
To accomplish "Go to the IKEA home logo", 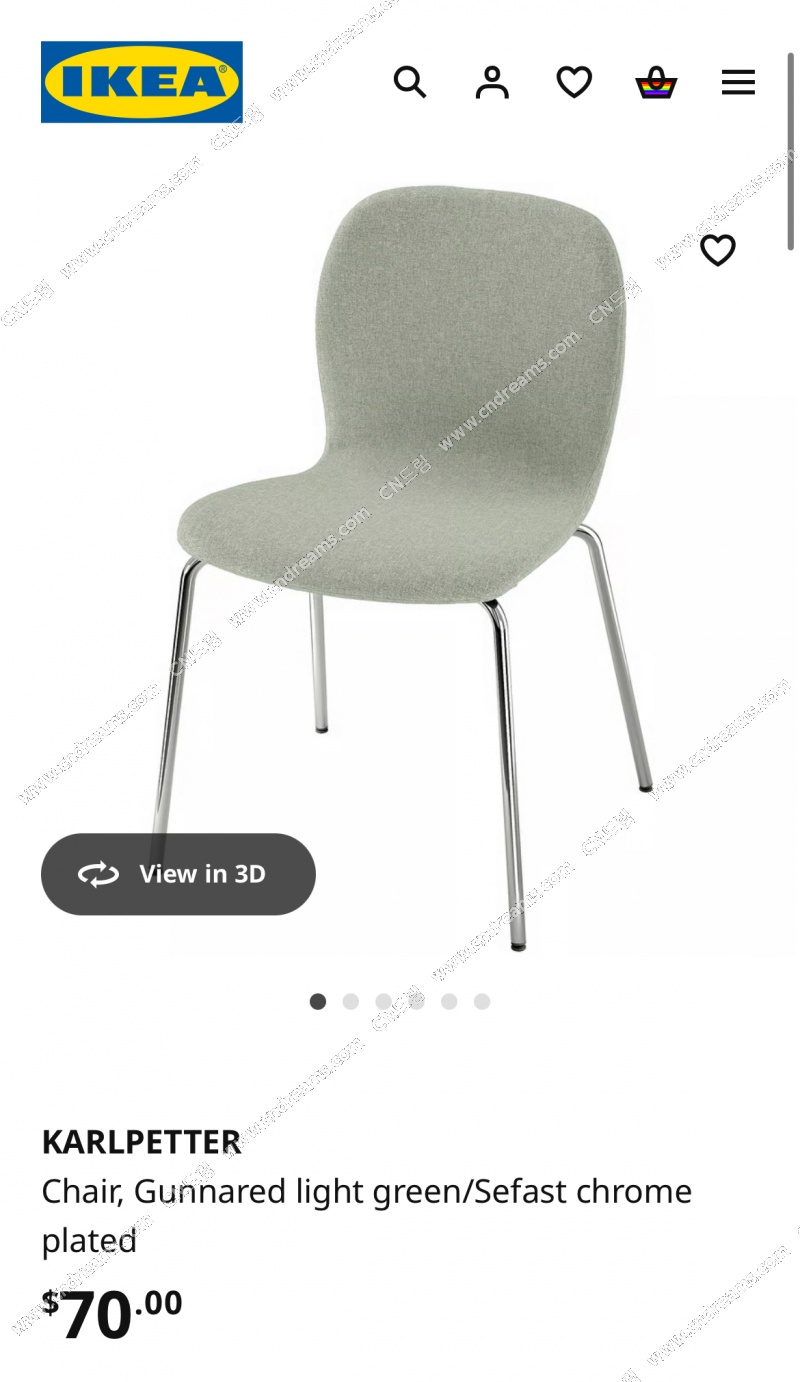I will click(x=142, y=82).
